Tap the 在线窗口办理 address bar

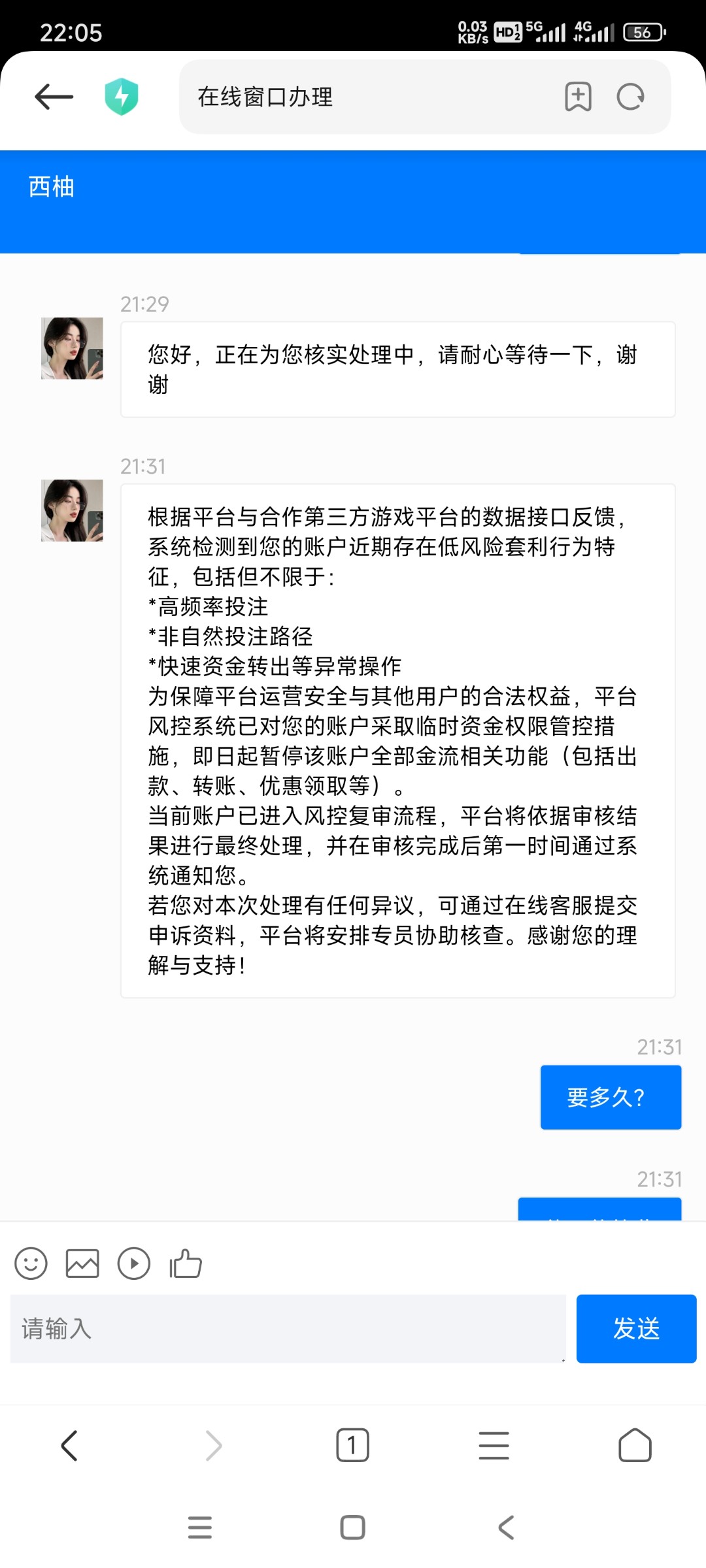[x=366, y=97]
